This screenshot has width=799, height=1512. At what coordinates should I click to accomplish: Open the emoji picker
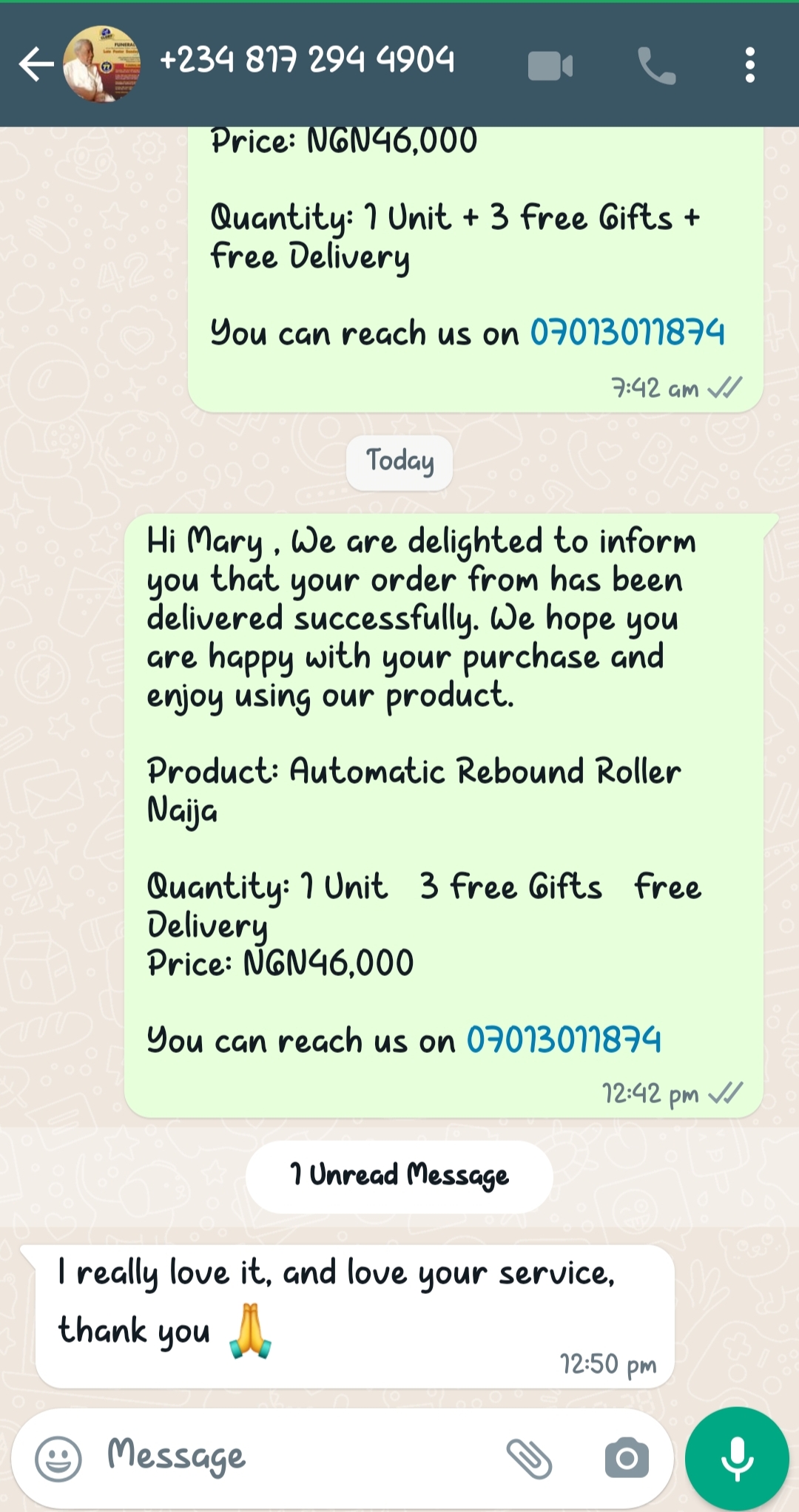pyautogui.click(x=58, y=1459)
